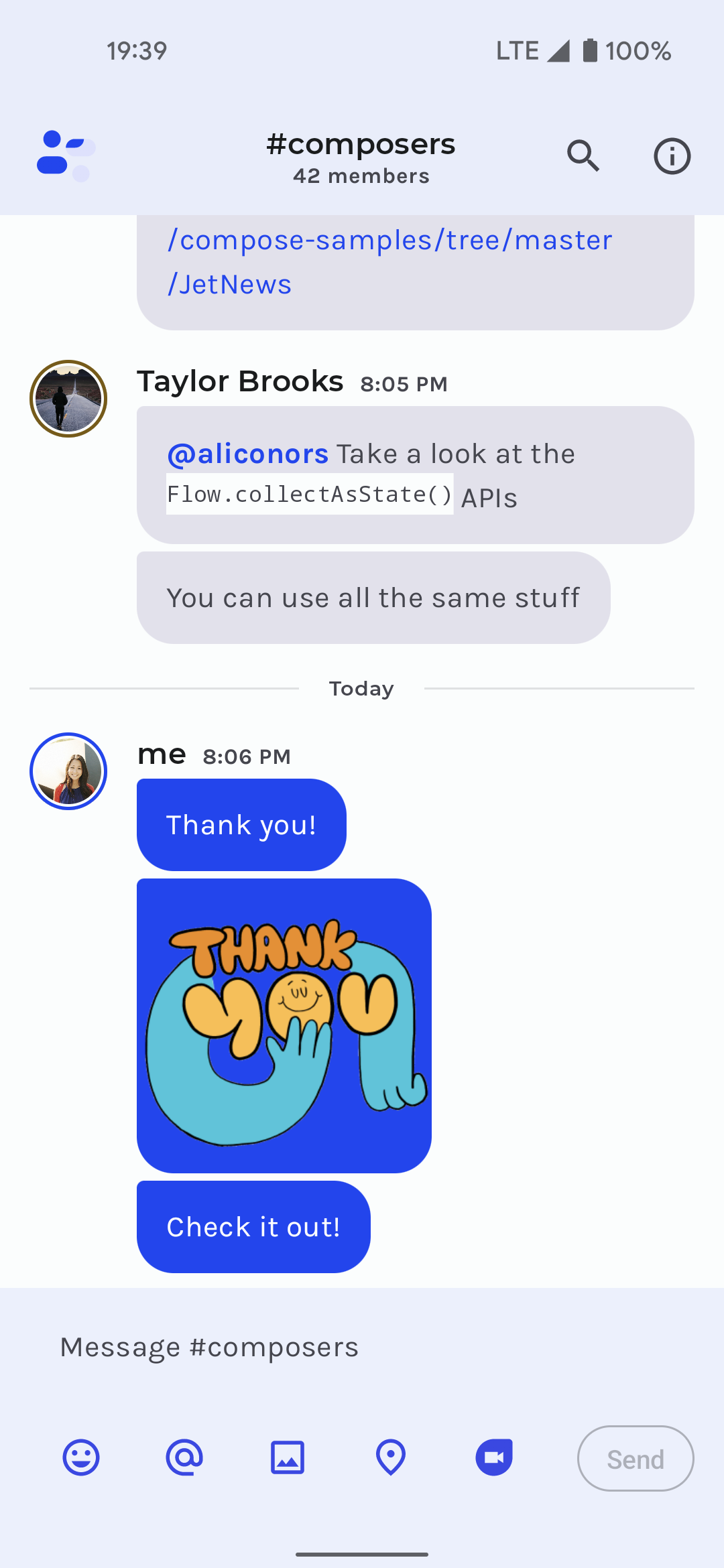
Task: Tap the Jetchat logo icon
Action: (x=64, y=155)
